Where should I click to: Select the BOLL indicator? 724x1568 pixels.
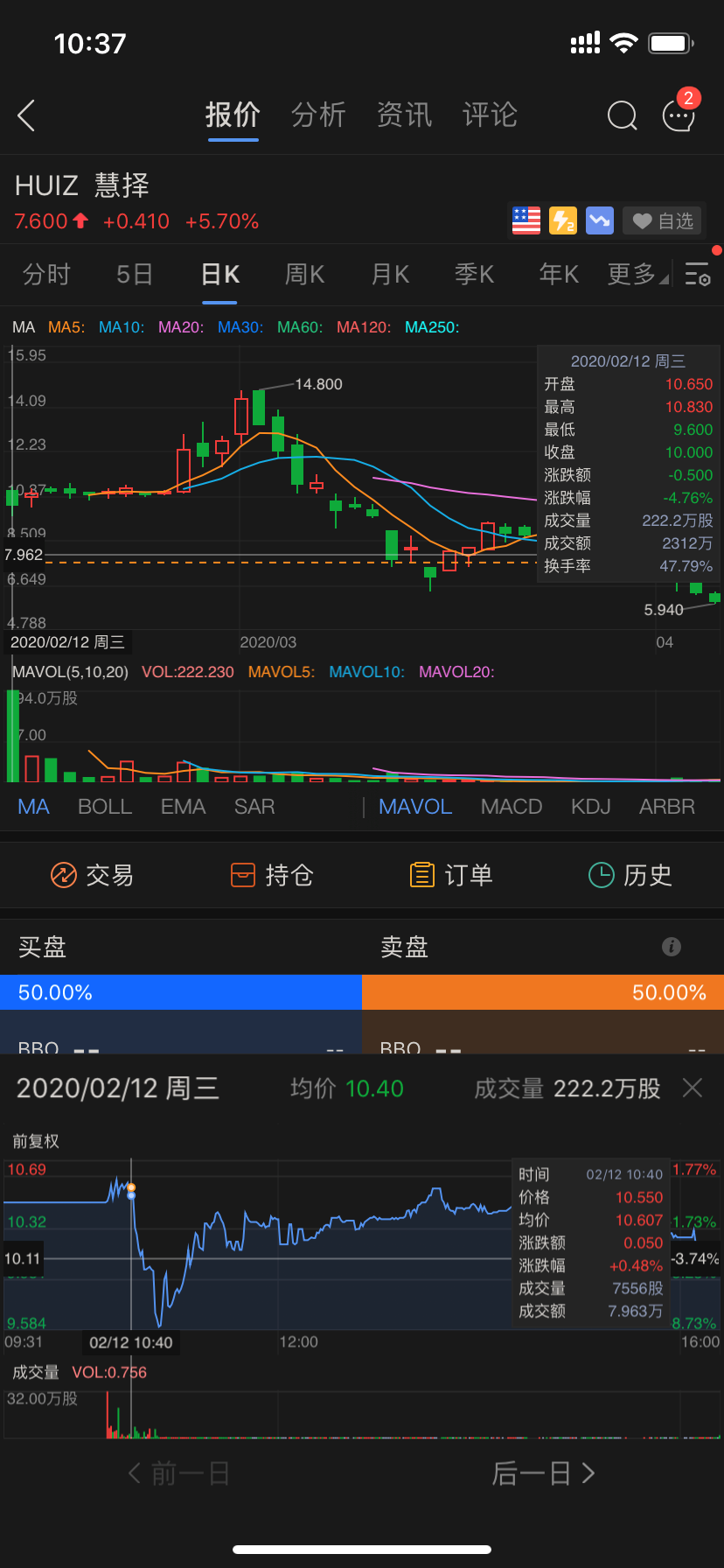click(105, 807)
